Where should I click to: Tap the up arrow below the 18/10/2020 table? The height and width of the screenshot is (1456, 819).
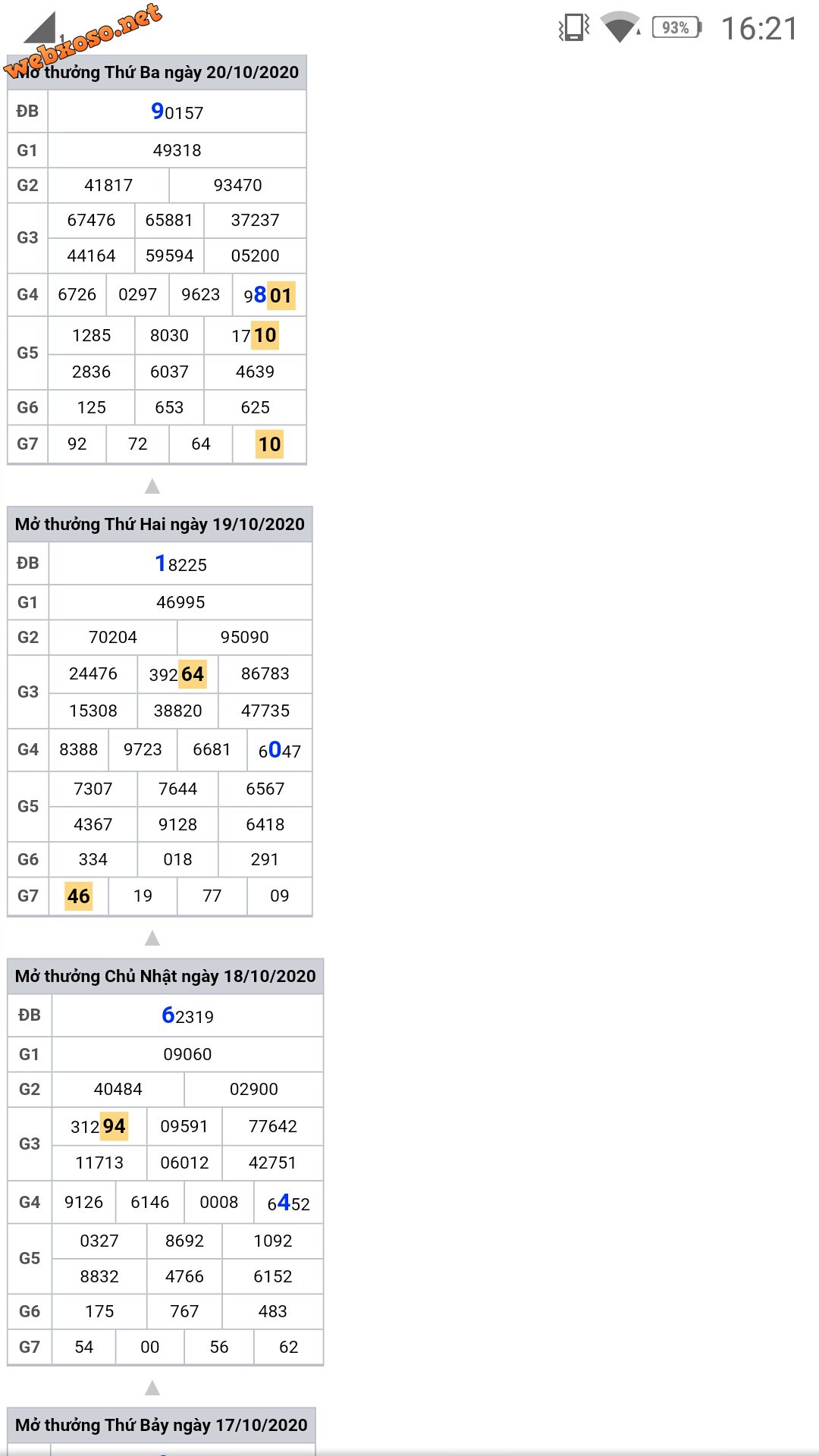click(x=152, y=1388)
